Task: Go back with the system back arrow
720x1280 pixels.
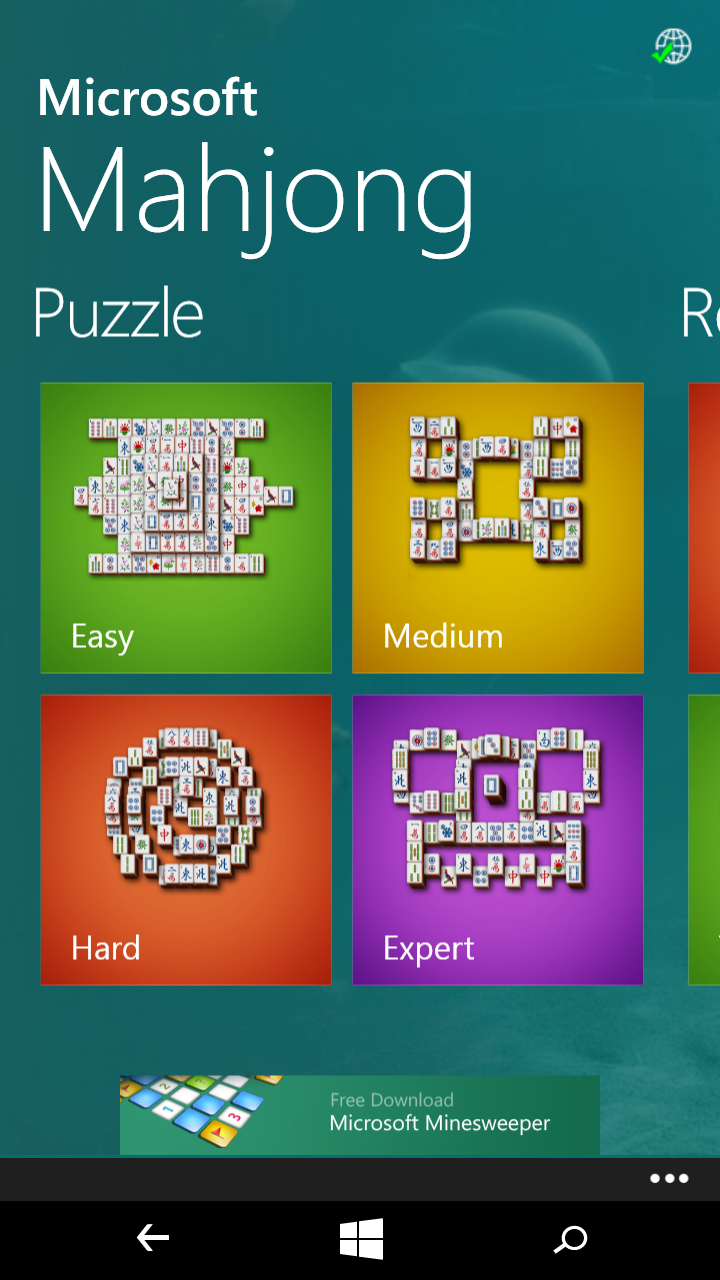Action: (153, 1240)
